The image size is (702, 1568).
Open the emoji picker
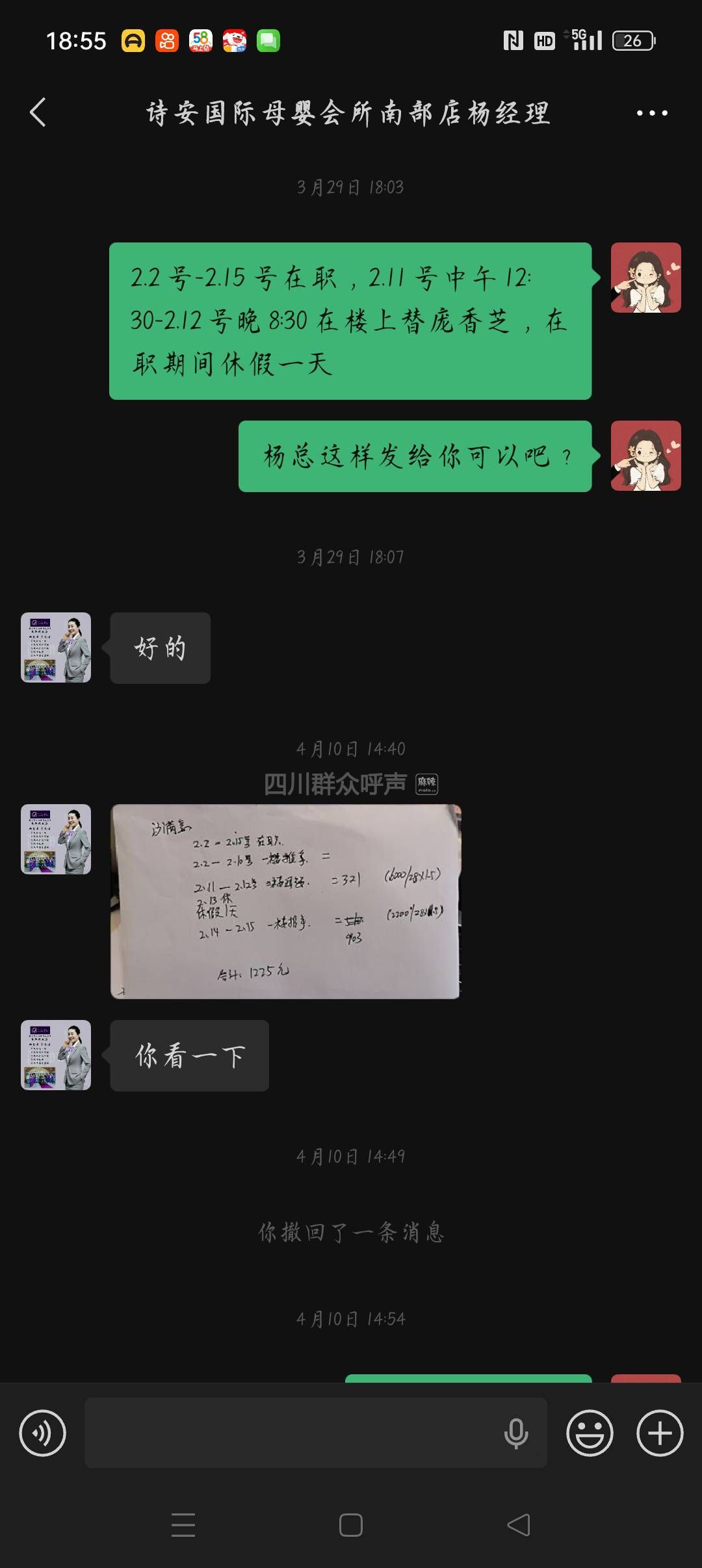(x=590, y=1433)
